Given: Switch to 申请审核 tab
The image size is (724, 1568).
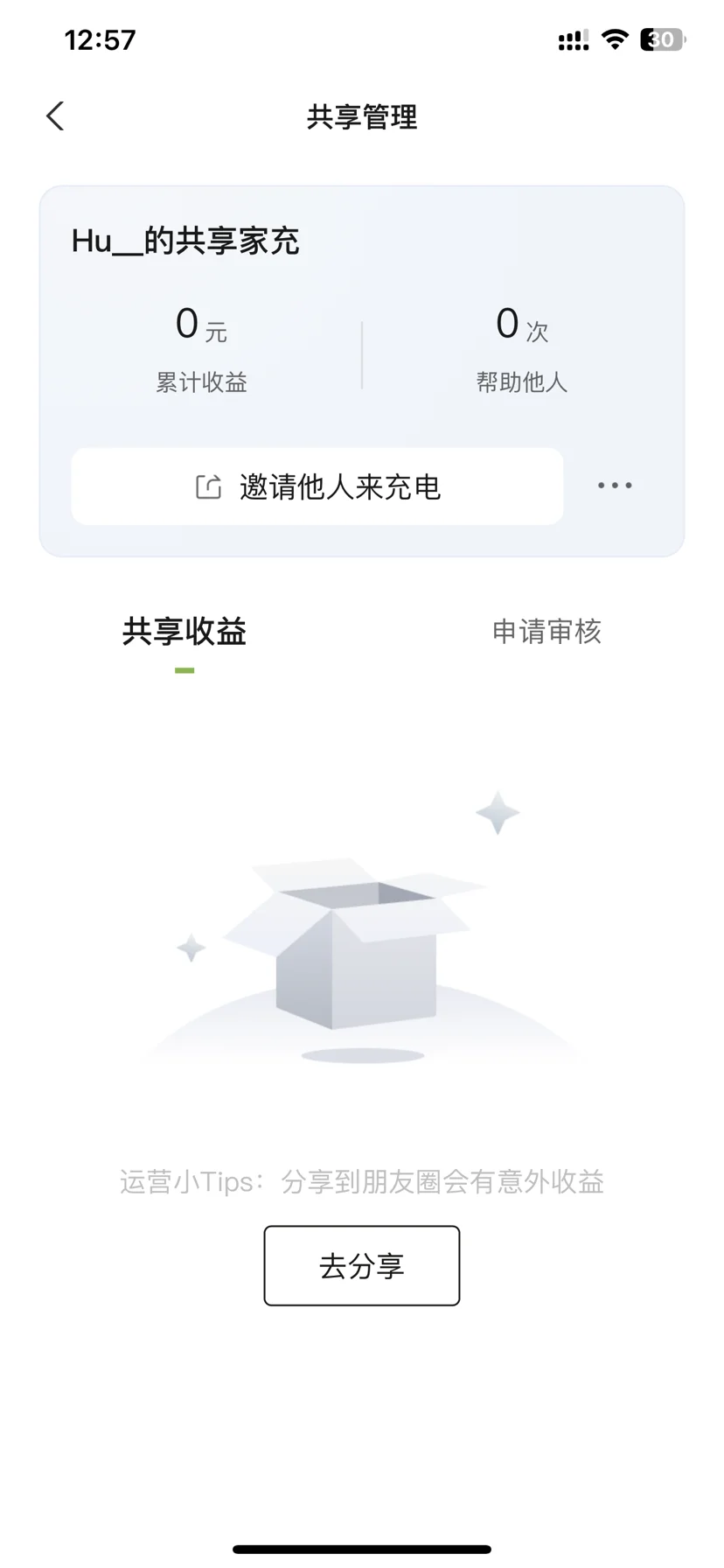Looking at the screenshot, I should click(x=546, y=631).
